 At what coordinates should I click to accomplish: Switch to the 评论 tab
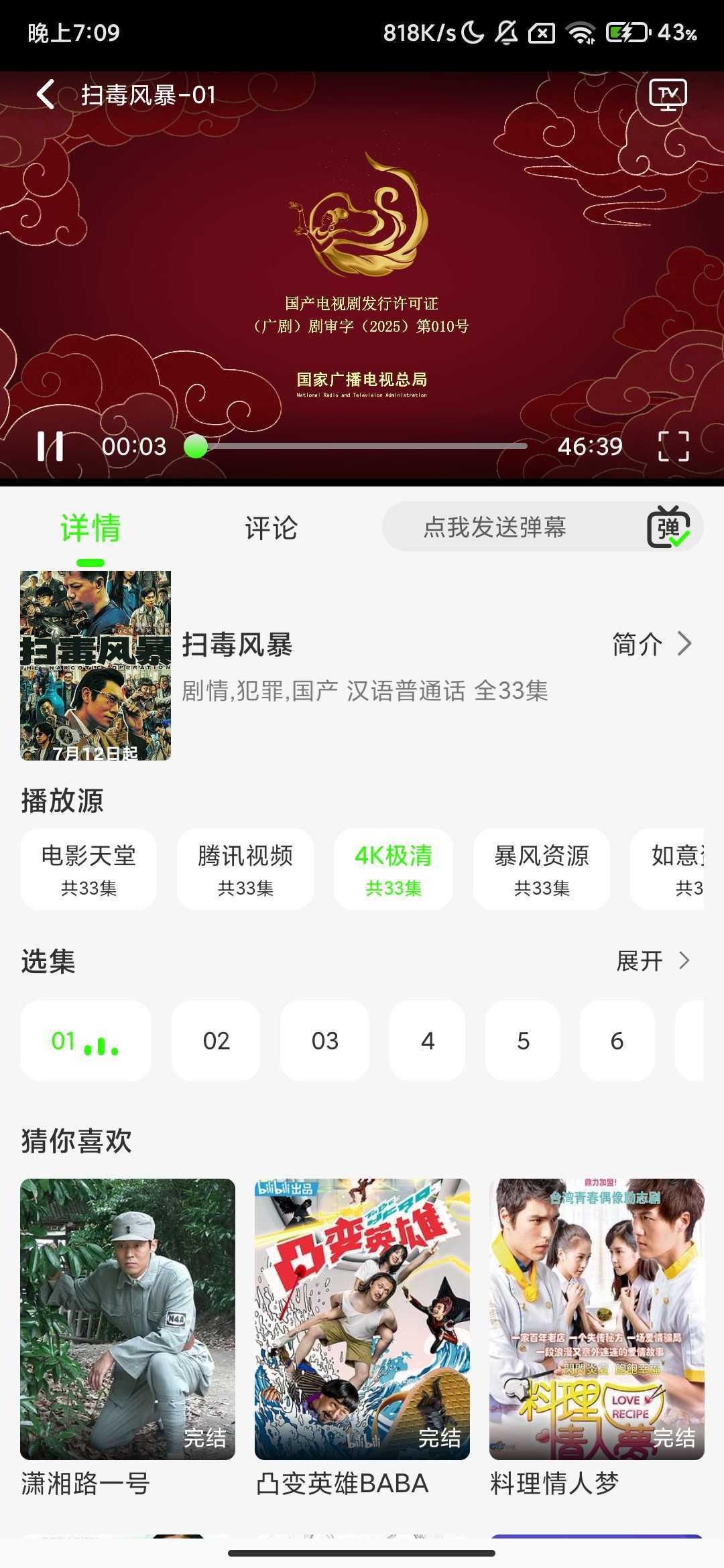point(271,528)
